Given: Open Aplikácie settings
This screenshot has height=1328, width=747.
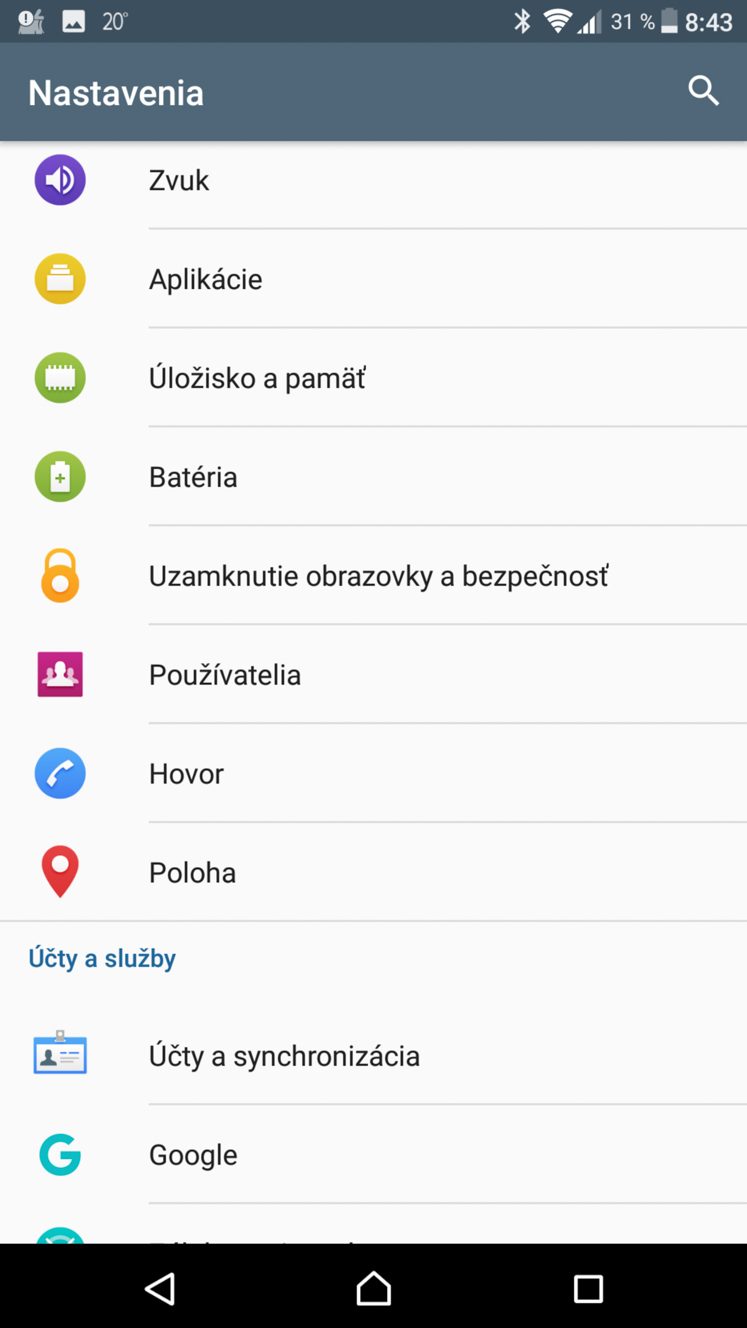Looking at the screenshot, I should pos(373,279).
